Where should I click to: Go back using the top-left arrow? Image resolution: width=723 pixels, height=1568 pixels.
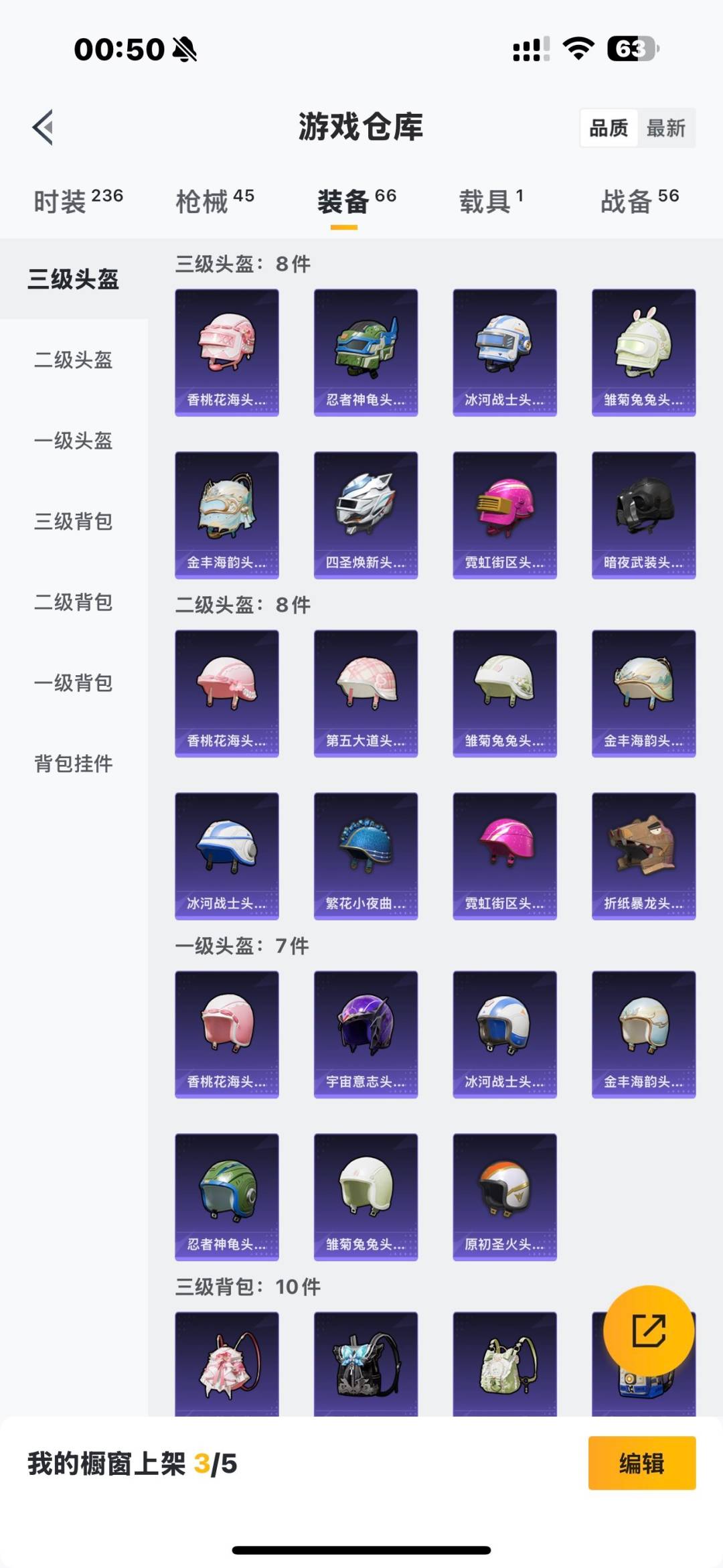pos(44,127)
